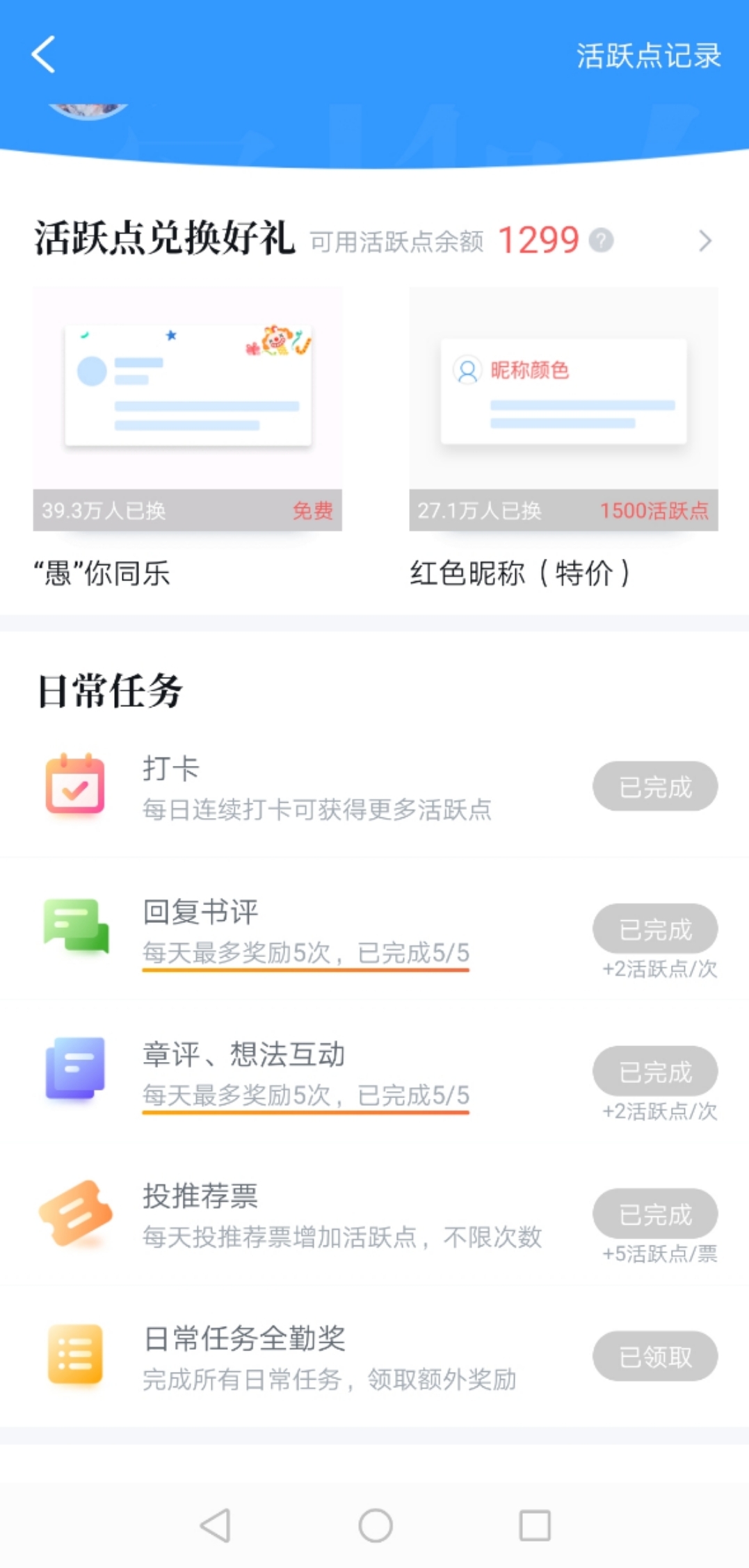The width and height of the screenshot is (749, 1568).
Task: Go back using the top-left arrow
Action: [43, 54]
